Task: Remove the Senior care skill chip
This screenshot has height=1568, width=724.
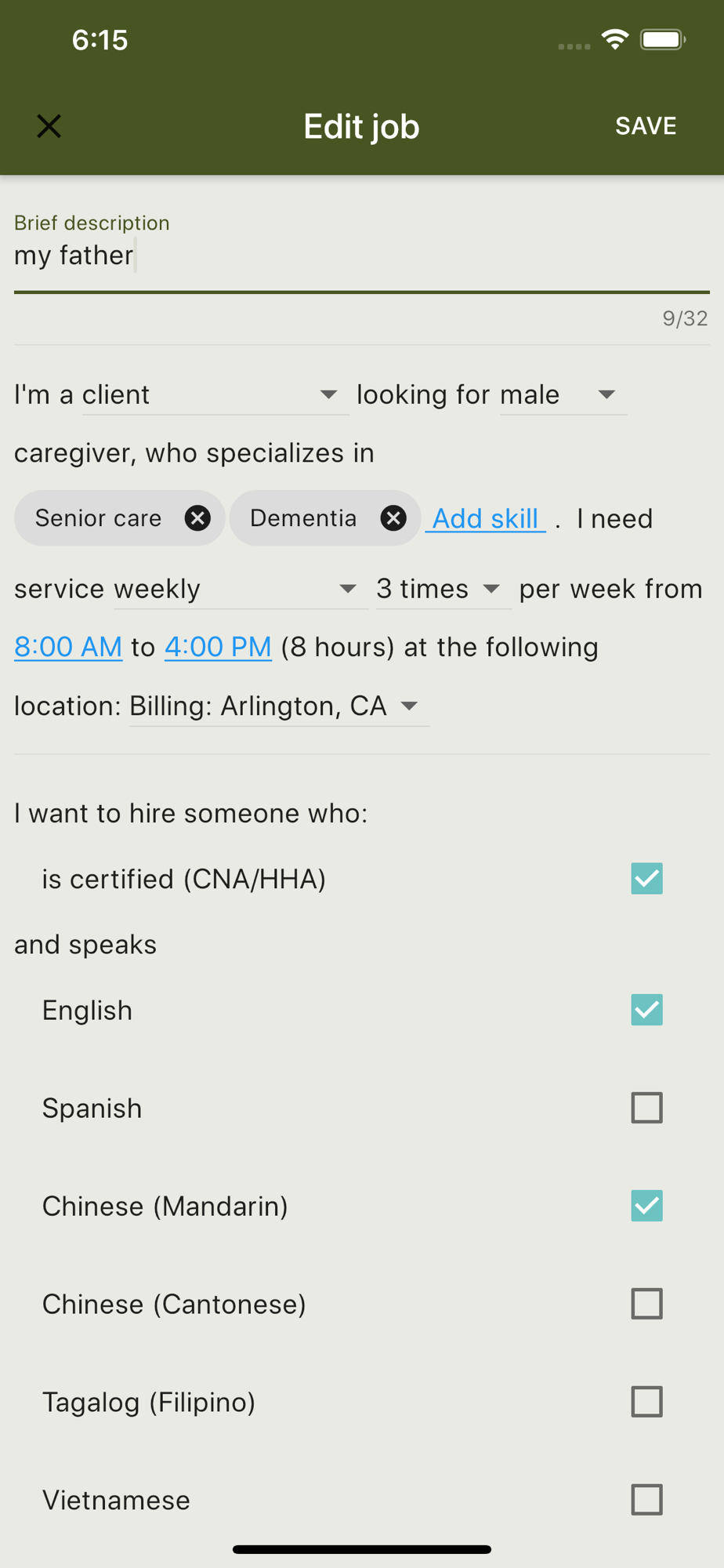Action: (197, 518)
